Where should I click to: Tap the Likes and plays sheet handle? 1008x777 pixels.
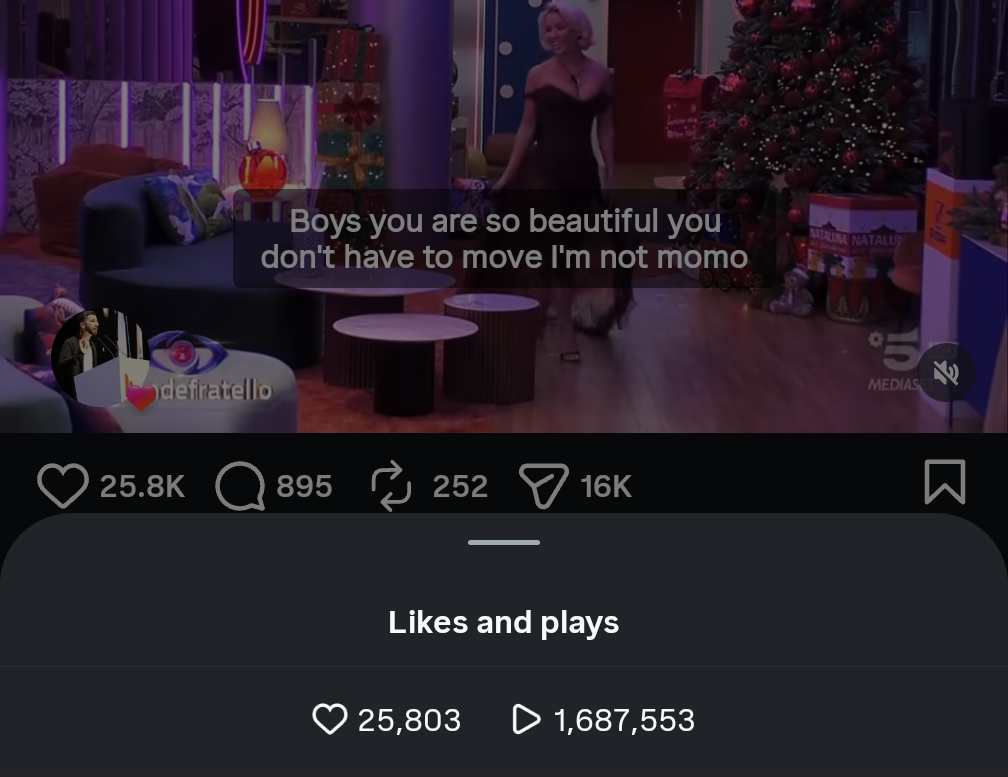coord(504,543)
